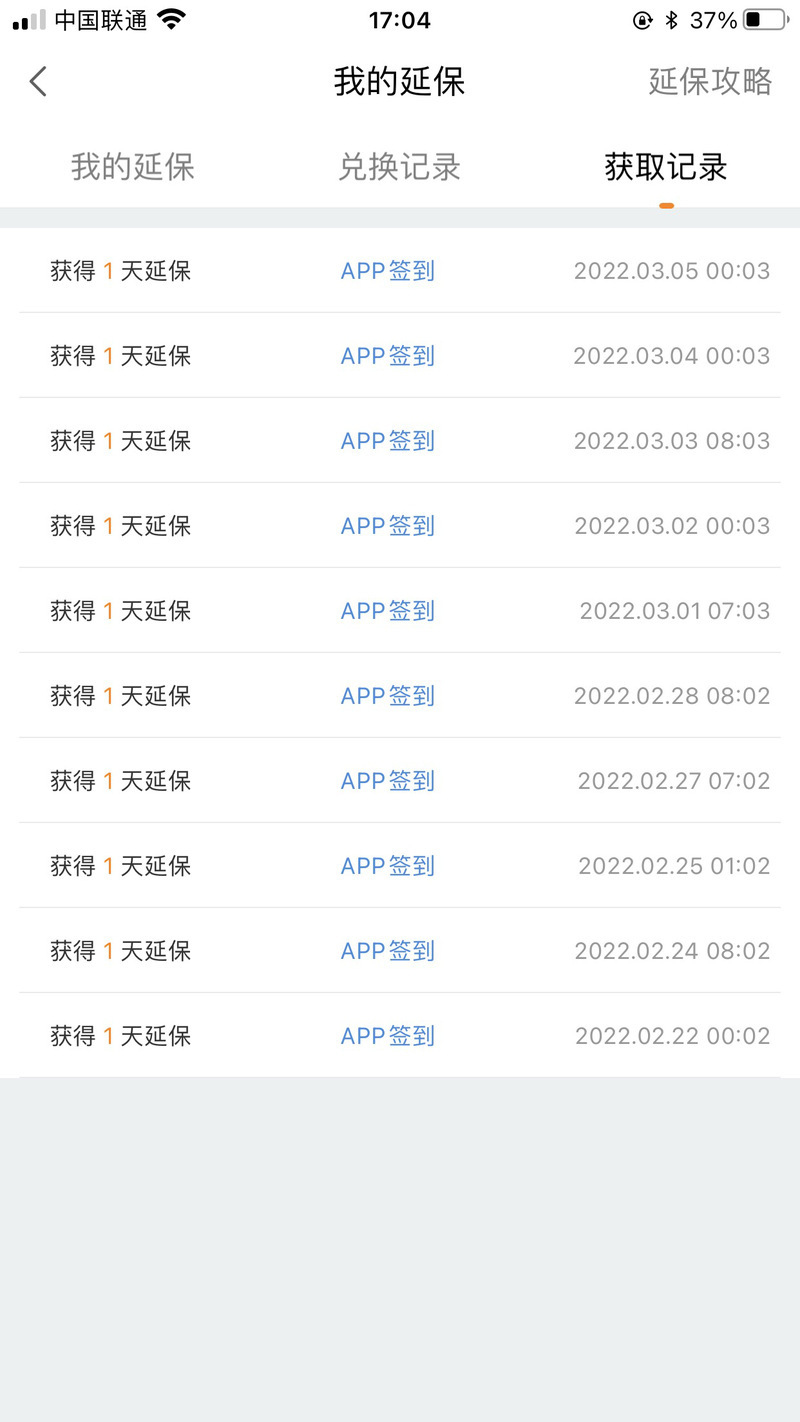Switch to the 我的延保 tab
This screenshot has width=800, height=1422.
(x=133, y=167)
